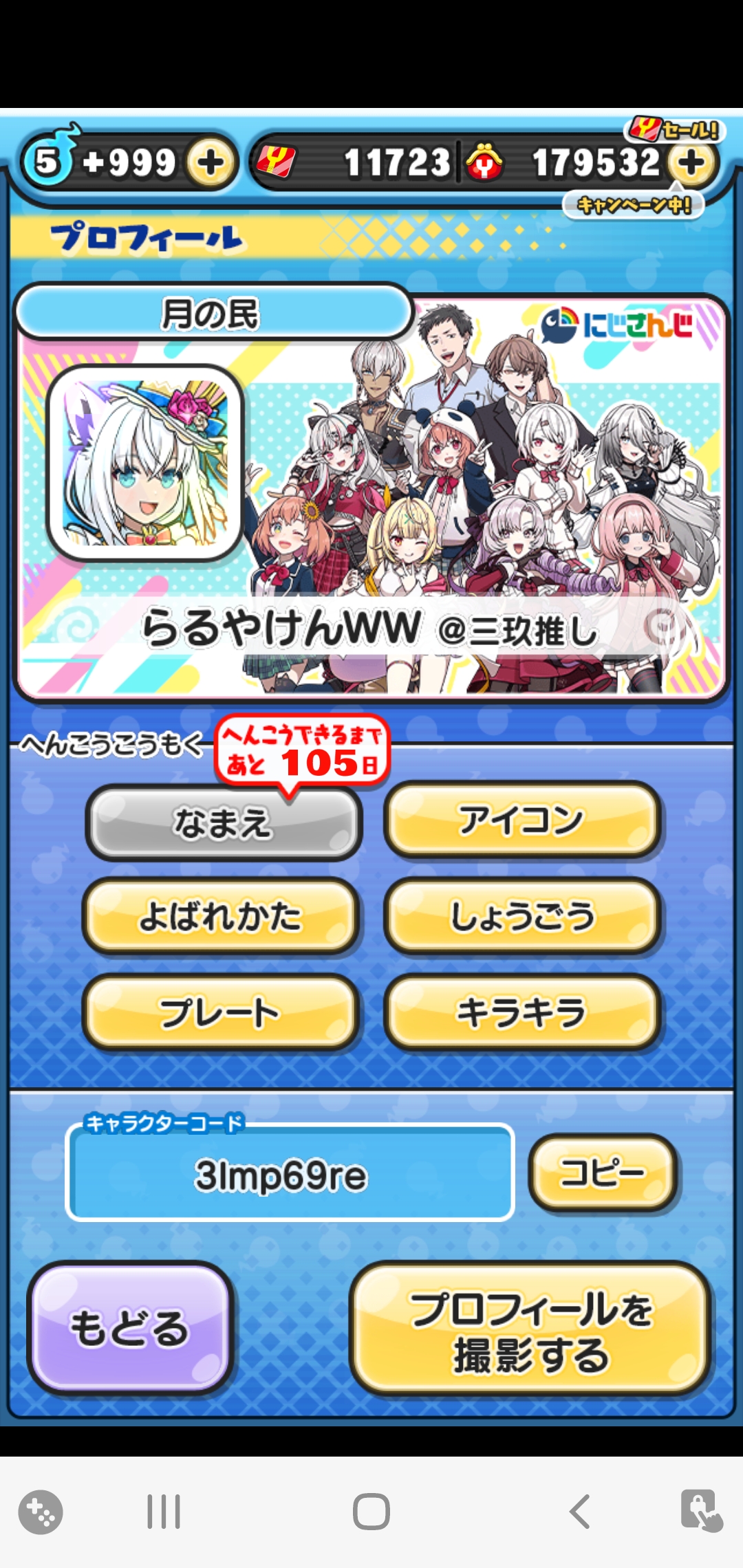Open the キラキラ sparkle settings
Viewport: 743px width, 1568px height.
pos(522,1012)
